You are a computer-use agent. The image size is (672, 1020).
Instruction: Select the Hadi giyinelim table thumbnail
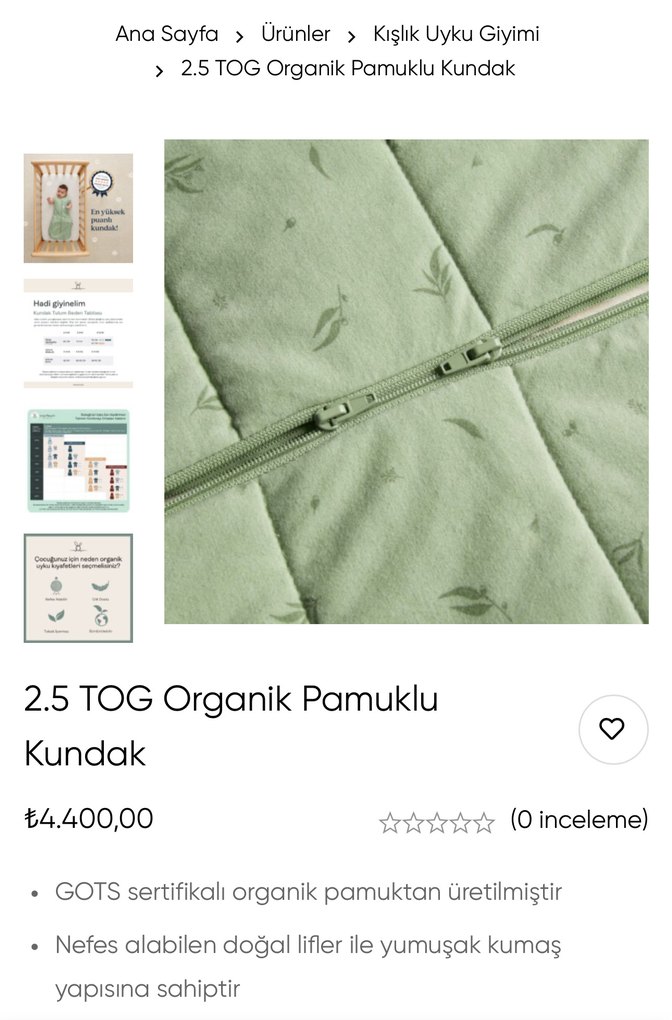coord(78,333)
